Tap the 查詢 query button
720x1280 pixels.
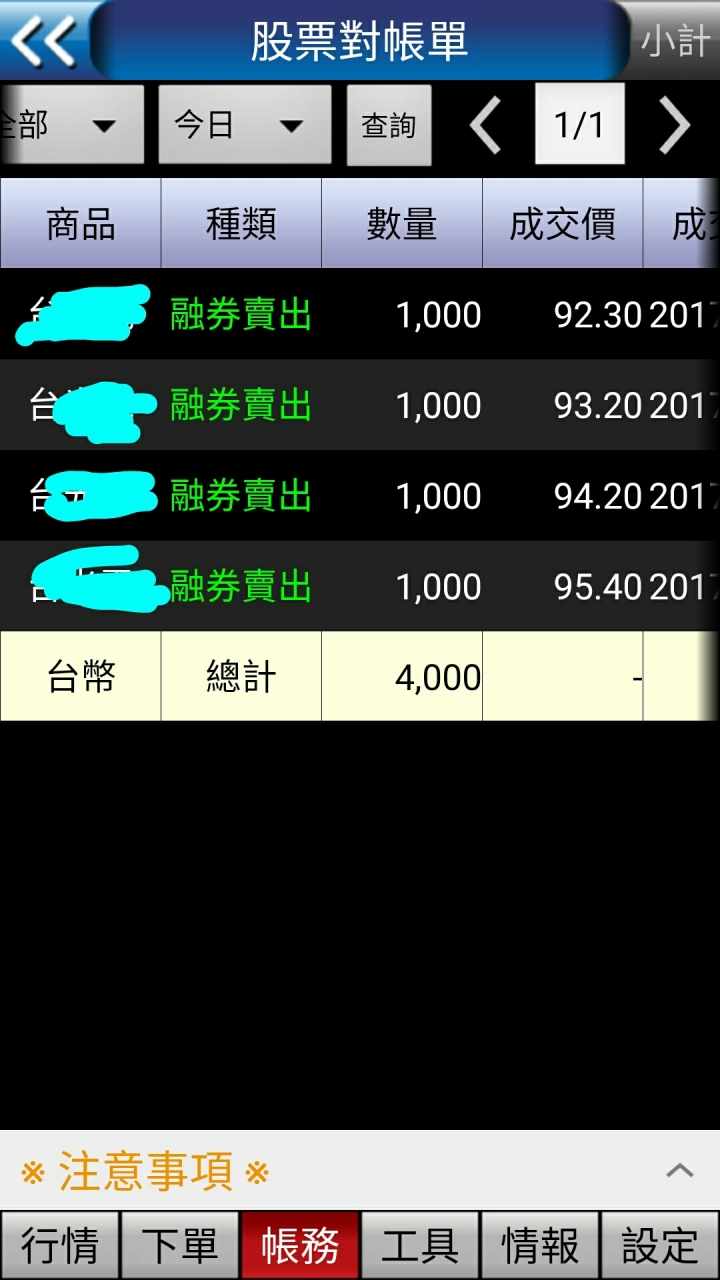pos(389,126)
